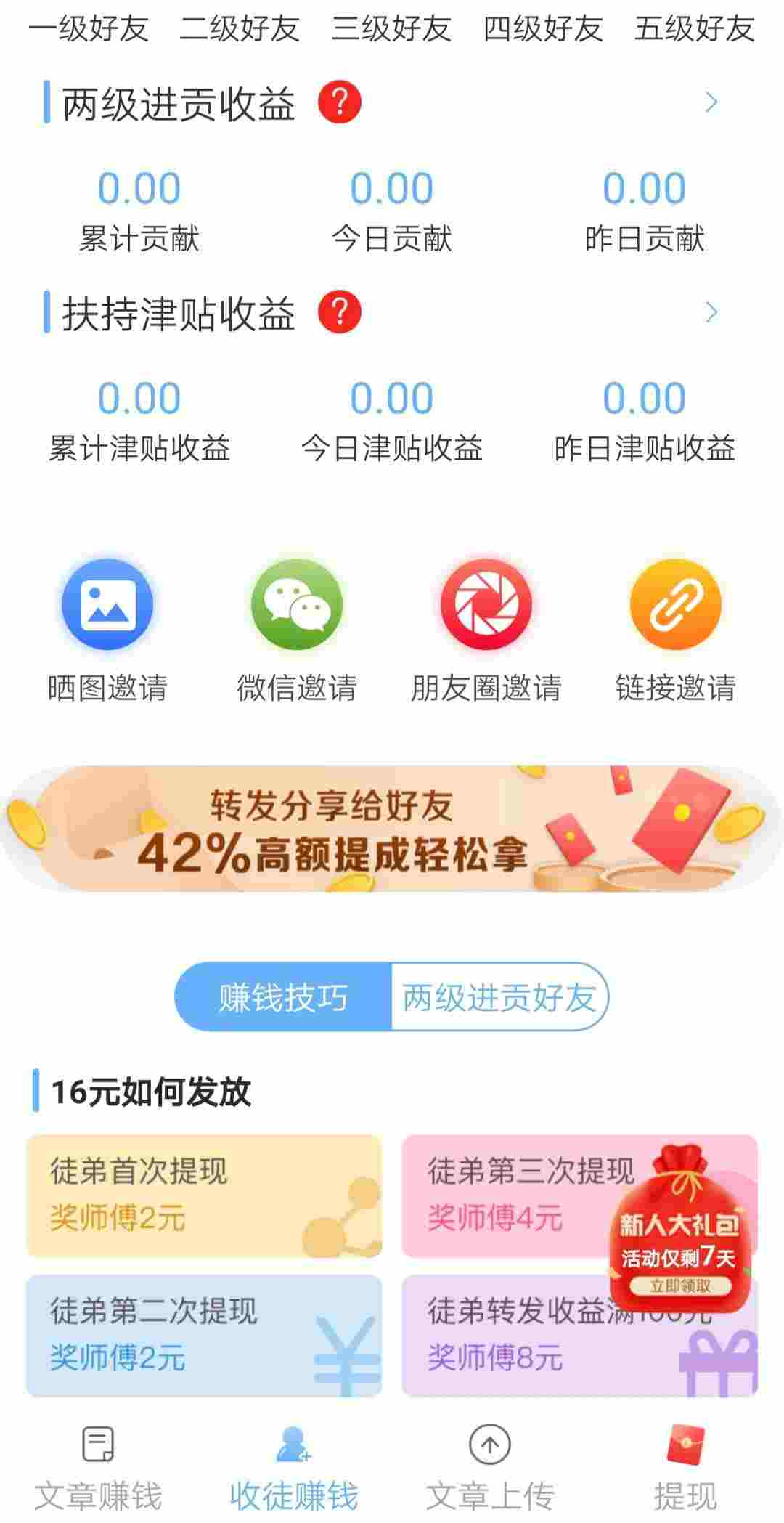Go to the 文章赚钱 tab
This screenshot has height=1523, width=784.
[x=98, y=1466]
